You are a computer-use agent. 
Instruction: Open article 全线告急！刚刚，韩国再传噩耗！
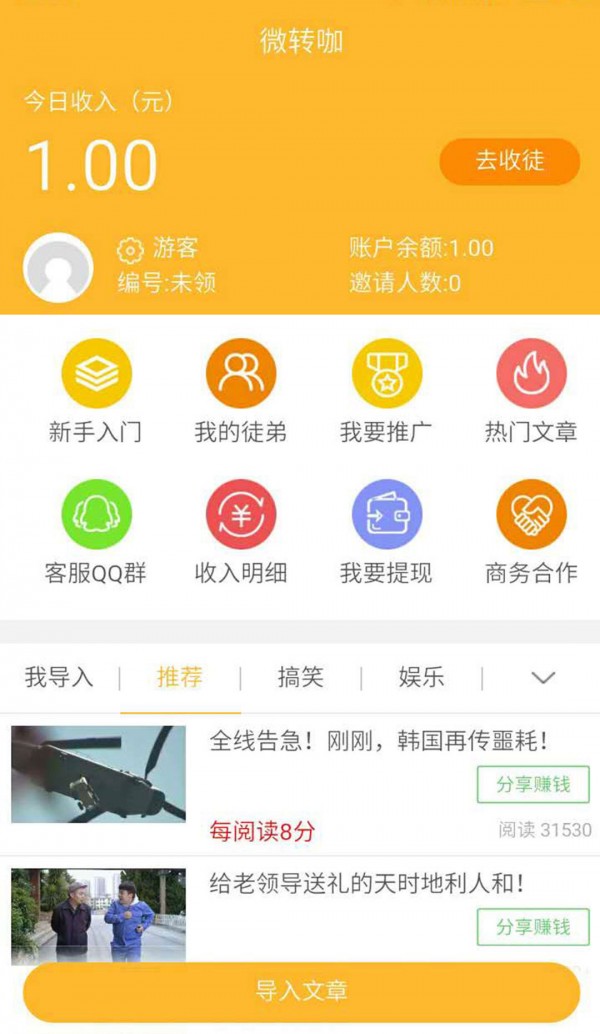pyautogui.click(x=380, y=741)
